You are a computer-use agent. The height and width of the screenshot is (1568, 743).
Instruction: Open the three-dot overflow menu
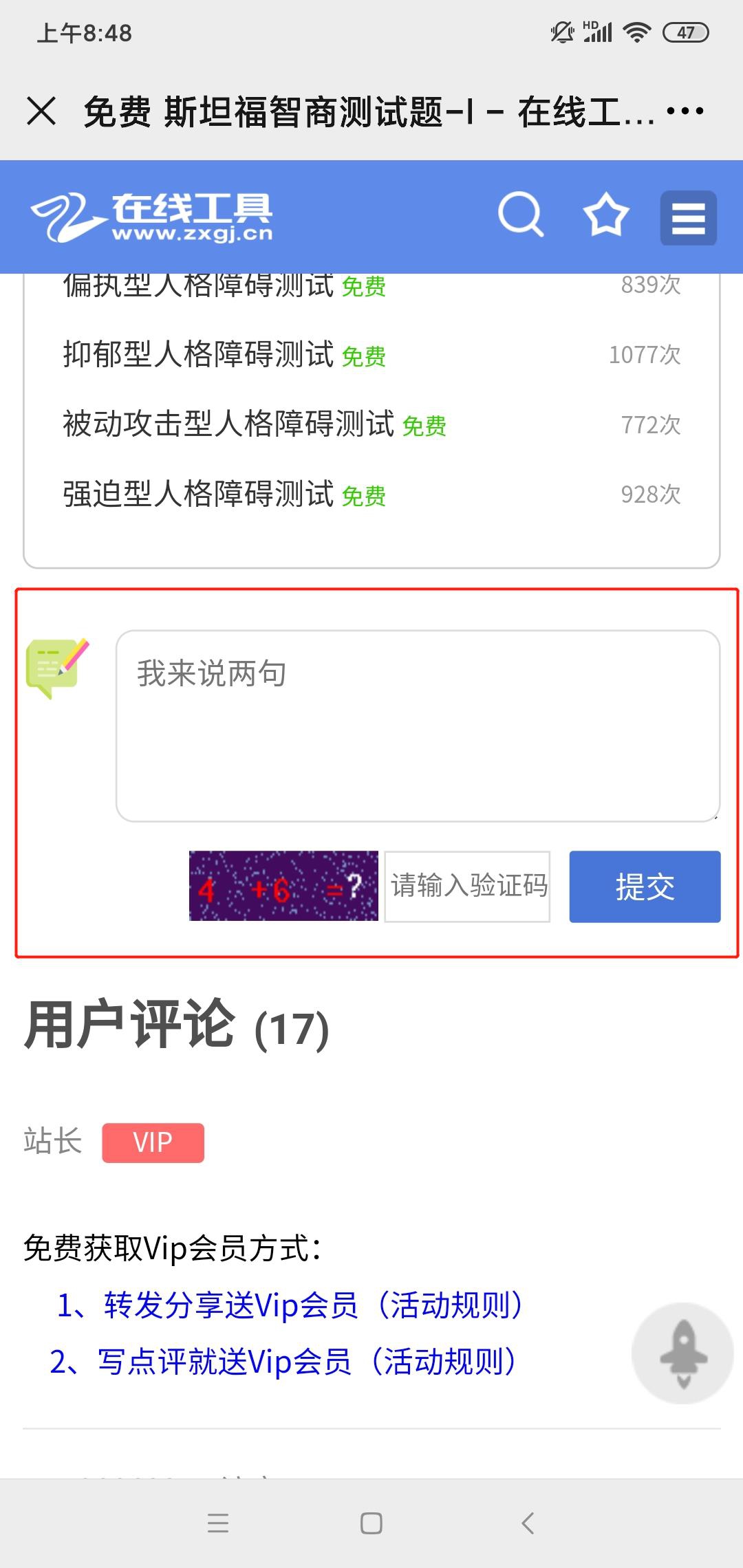[685, 111]
